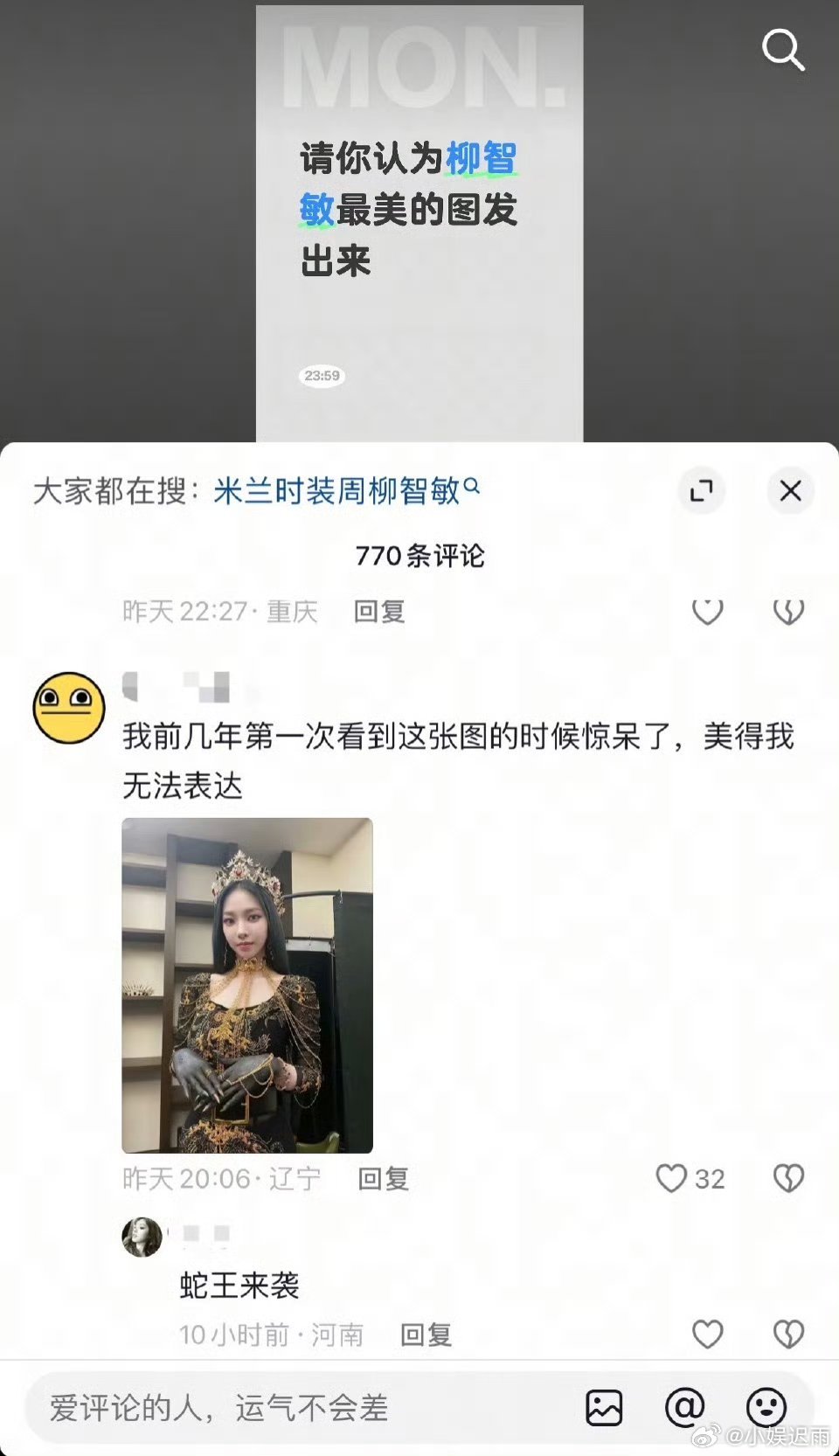Tap the @ mention icon in comment bar
Screen dimensions: 839x1456
pyautogui.click(x=684, y=1408)
